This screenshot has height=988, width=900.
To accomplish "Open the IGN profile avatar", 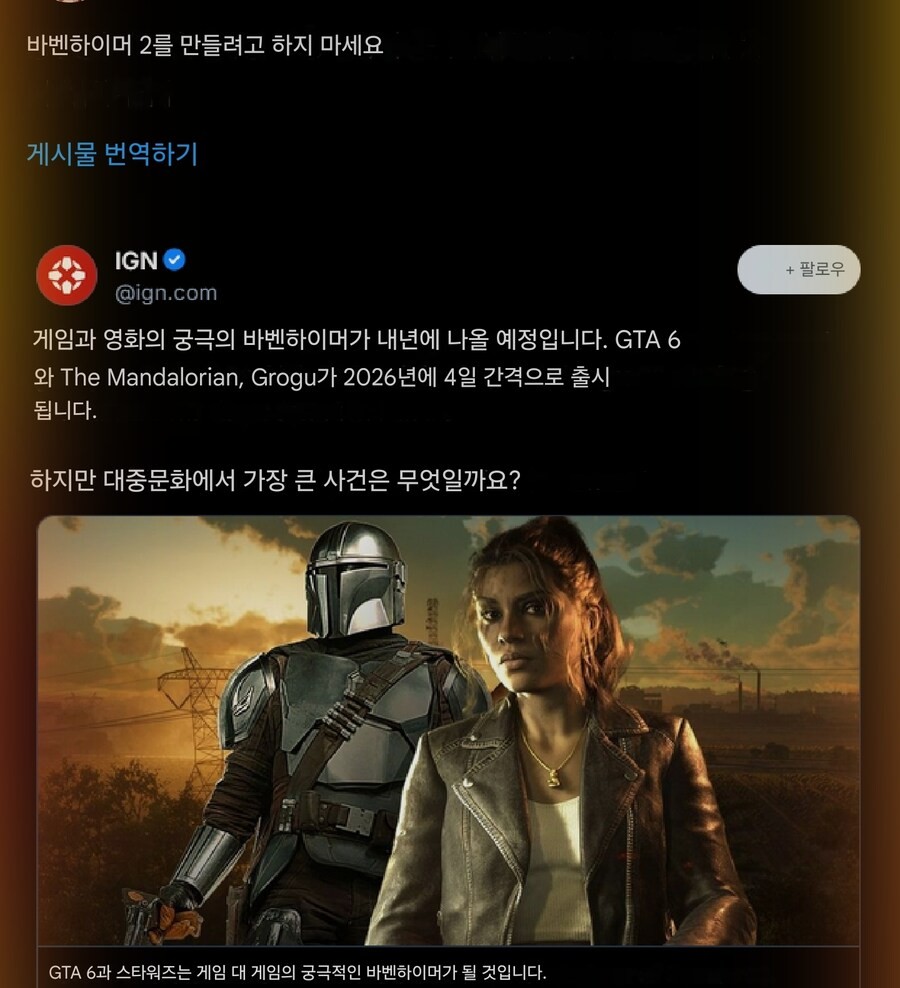I will click(67, 275).
